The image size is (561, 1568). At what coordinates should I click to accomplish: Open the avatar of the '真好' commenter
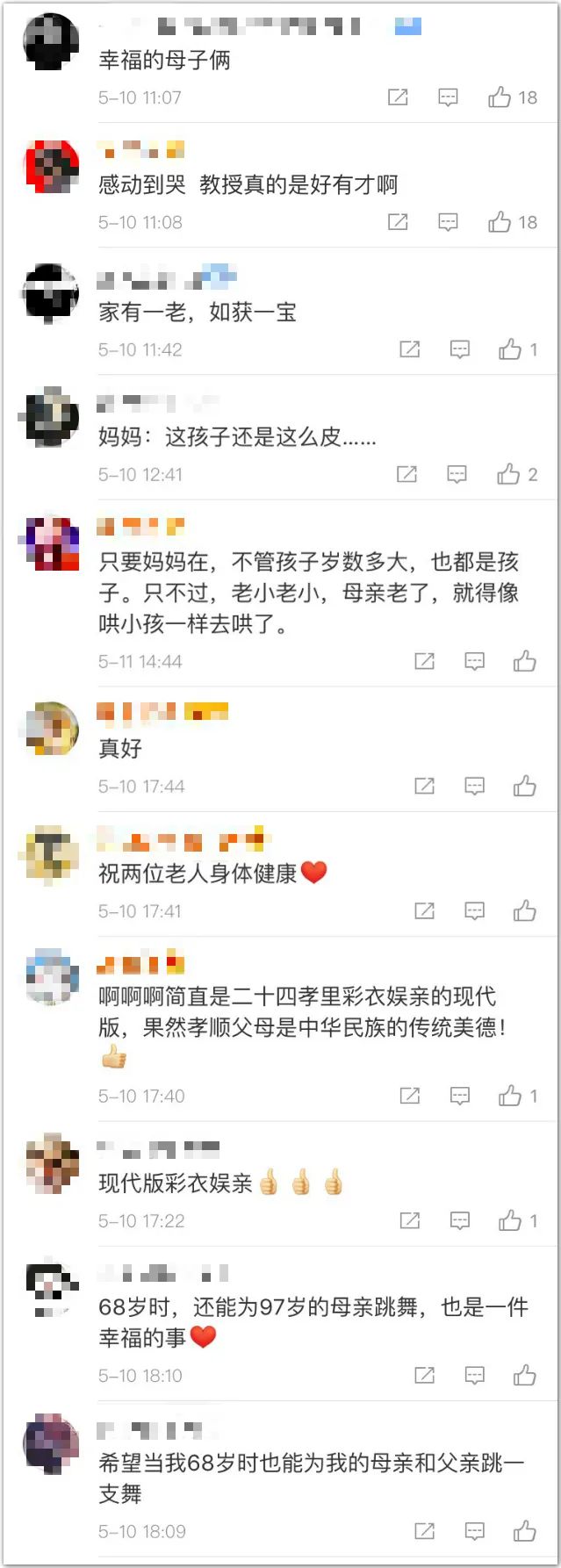(x=51, y=728)
